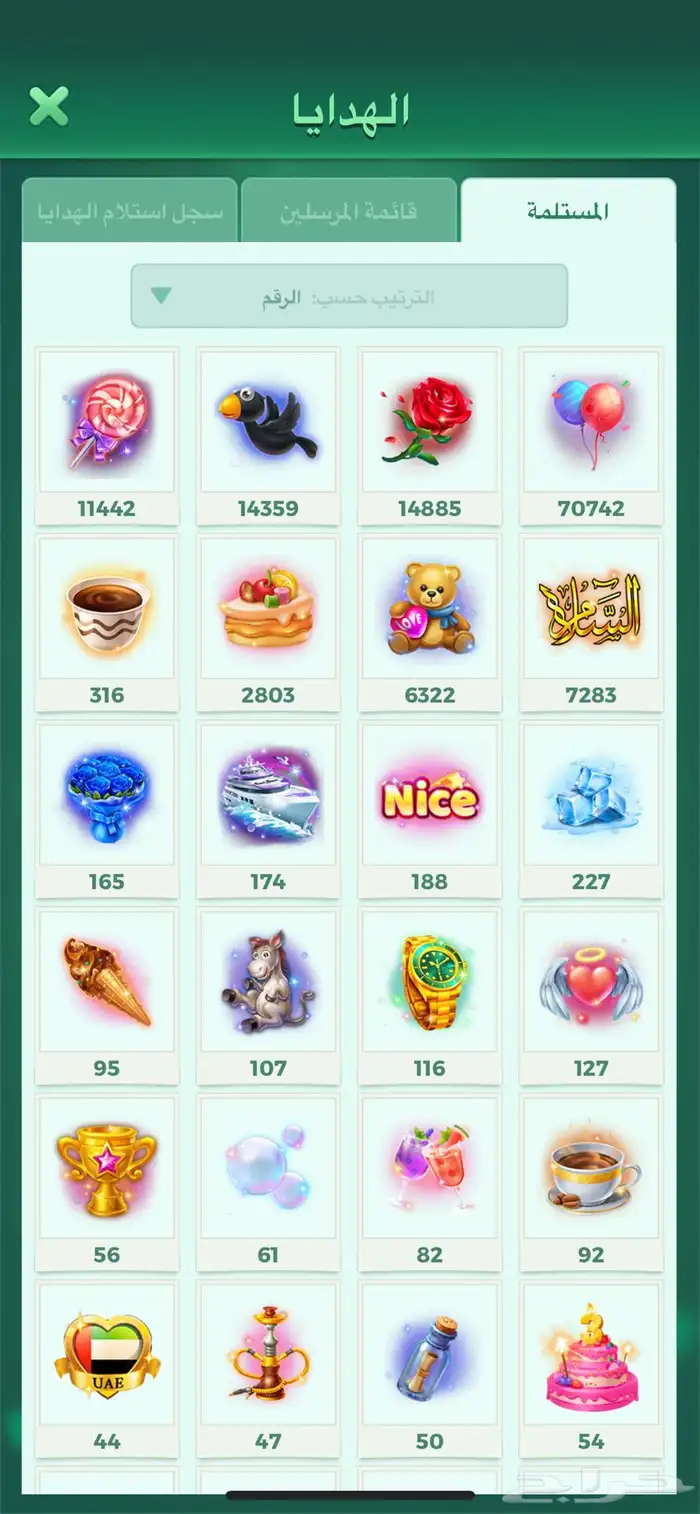The height and width of the screenshot is (1514, 700).
Task: Switch to the سجل استلام الهدايا tab
Action: click(129, 211)
